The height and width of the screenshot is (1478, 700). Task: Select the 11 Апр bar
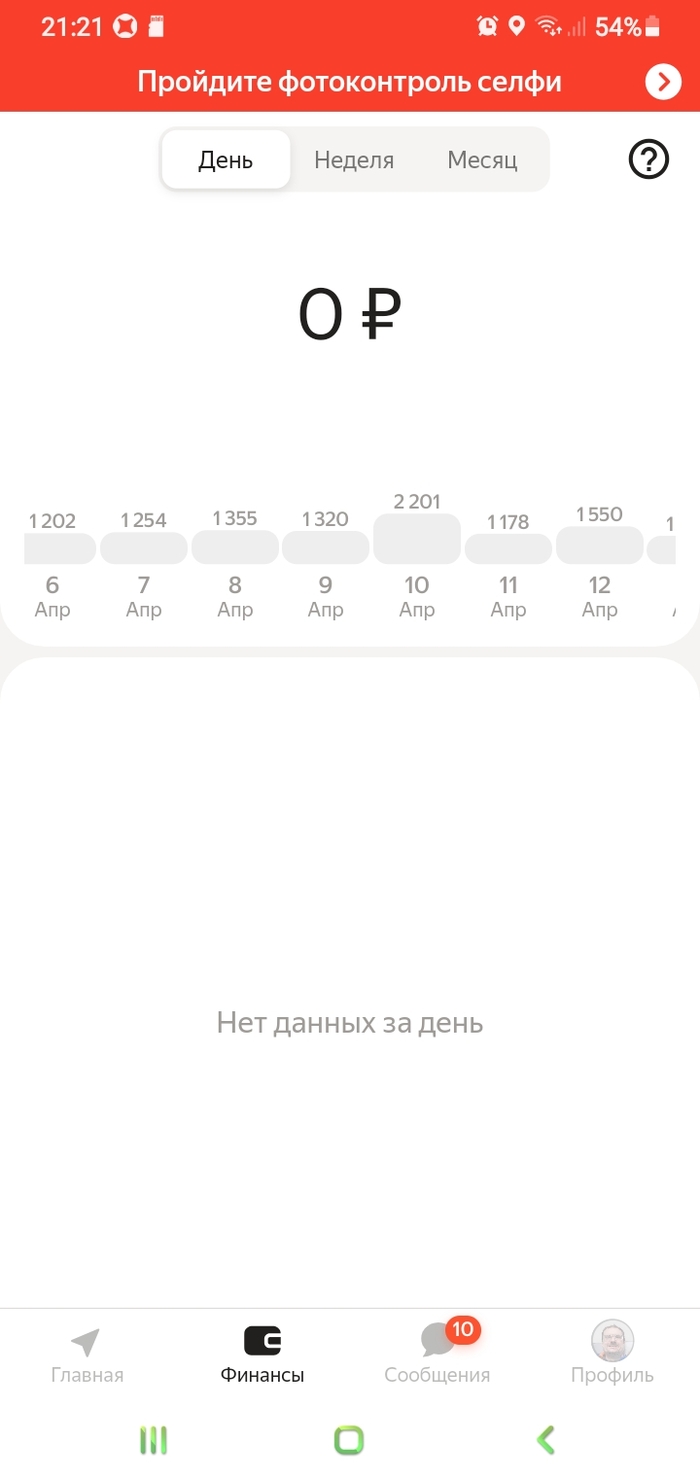[x=508, y=549]
